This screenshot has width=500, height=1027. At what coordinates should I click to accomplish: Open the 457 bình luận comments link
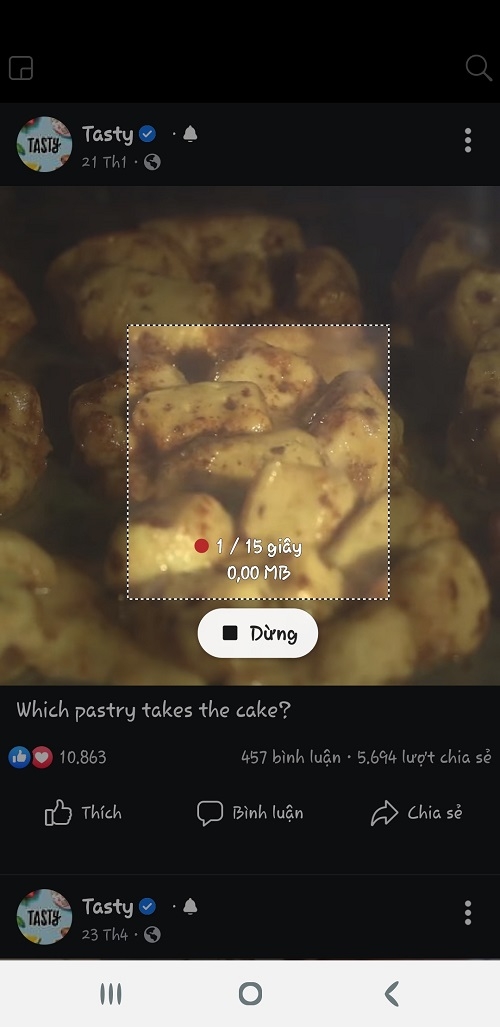pyautogui.click(x=290, y=757)
